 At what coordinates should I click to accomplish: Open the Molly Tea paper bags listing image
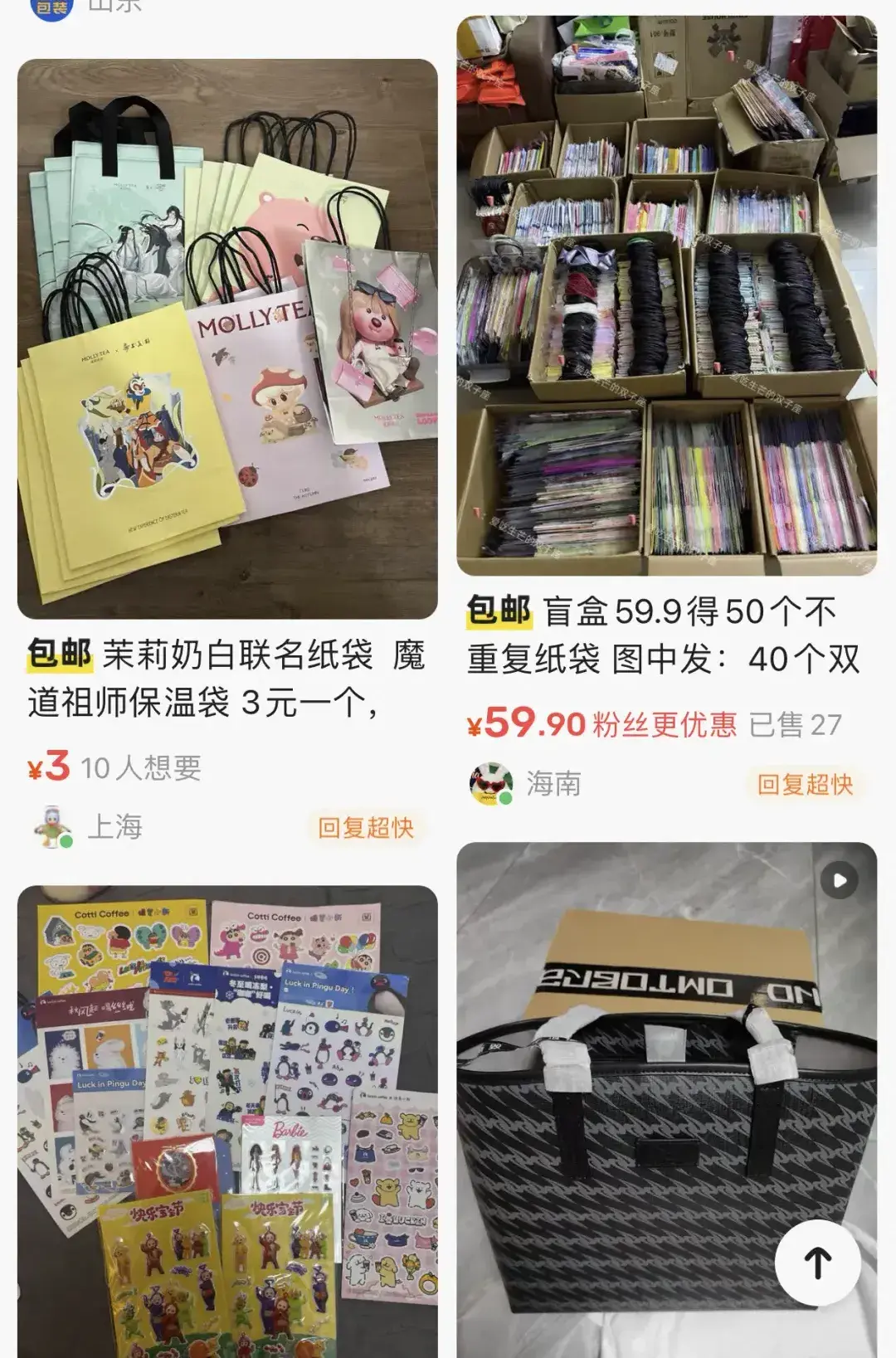coord(227,338)
